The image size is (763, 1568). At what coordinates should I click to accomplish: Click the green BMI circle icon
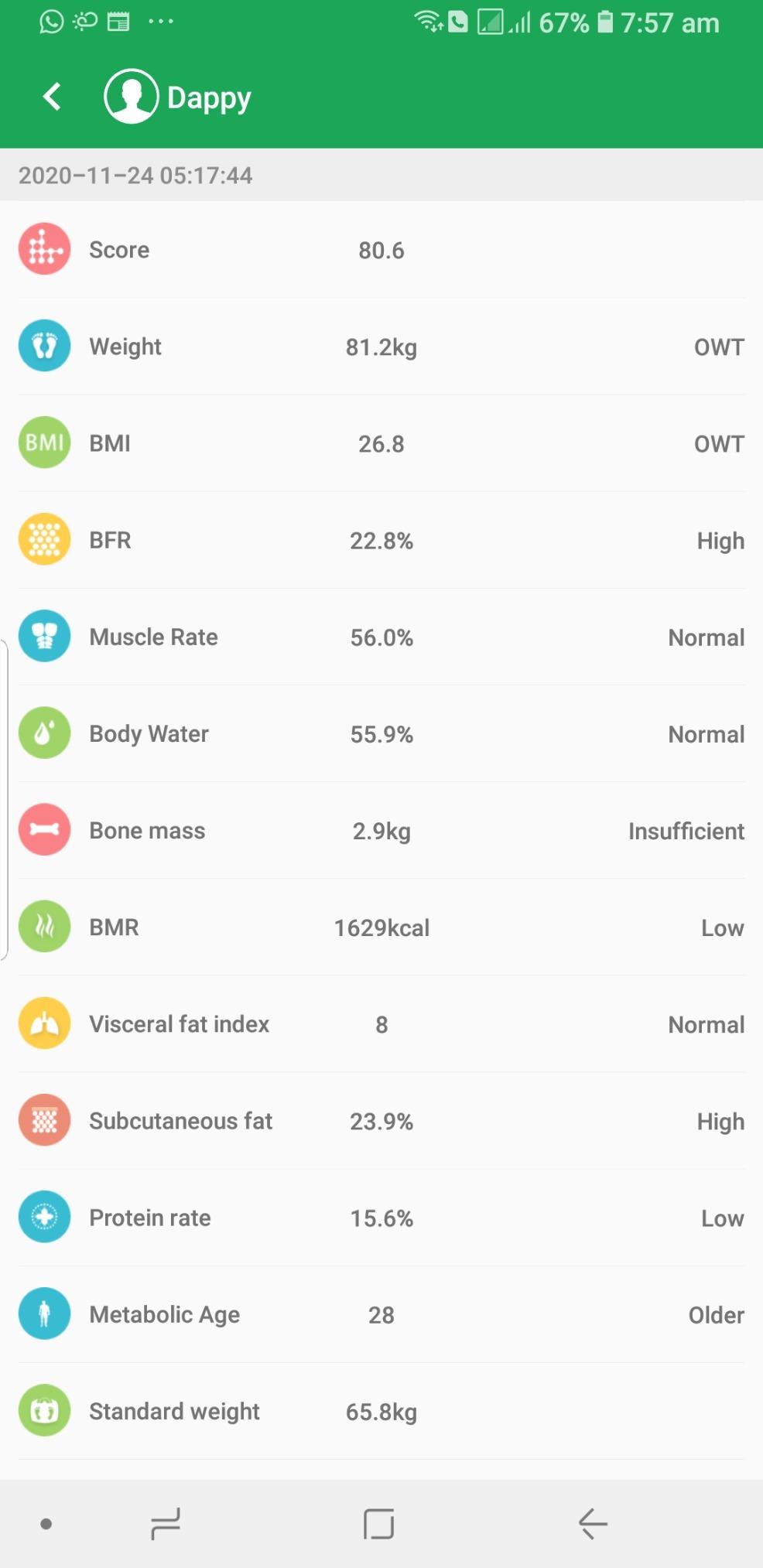[44, 442]
